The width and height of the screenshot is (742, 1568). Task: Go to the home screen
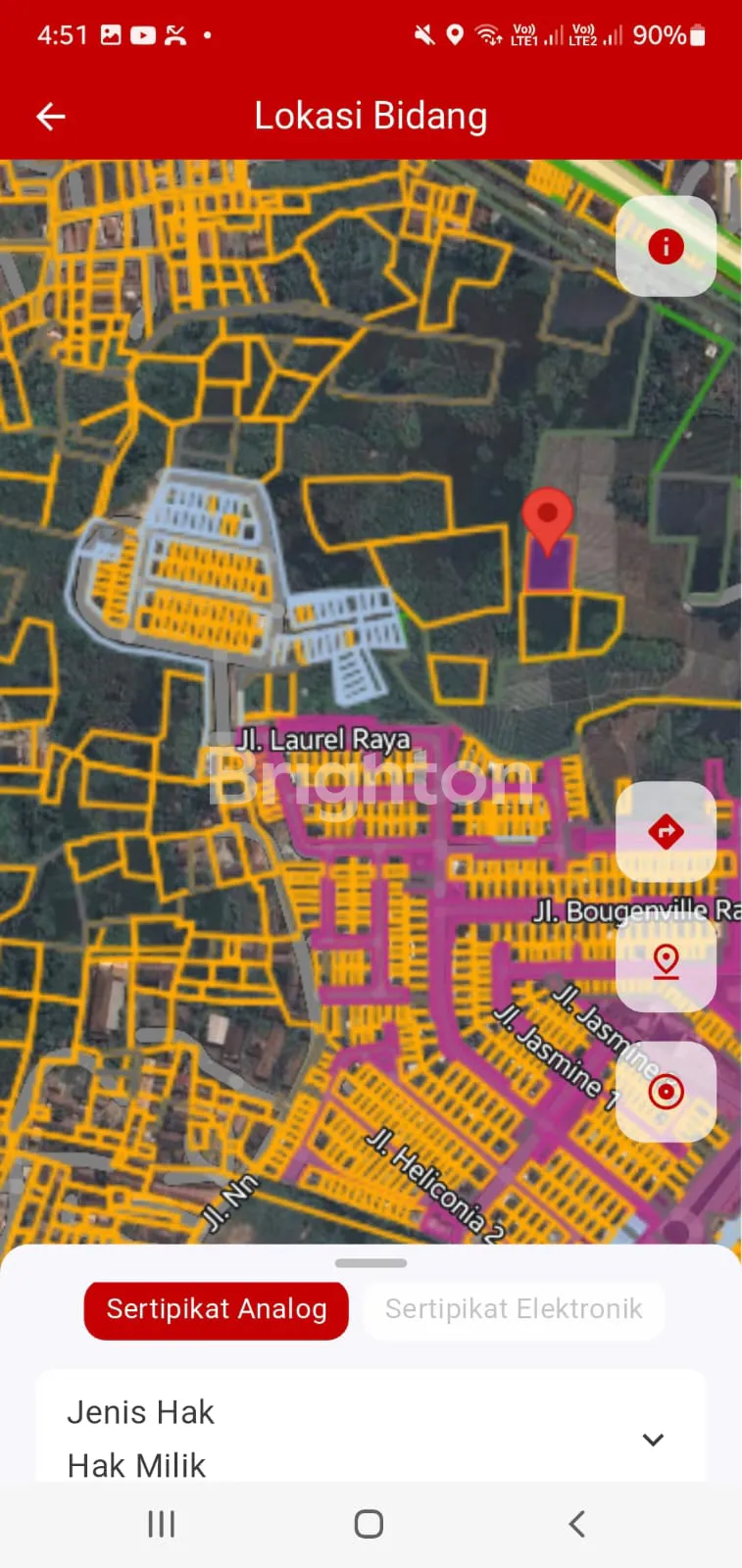(x=369, y=1524)
